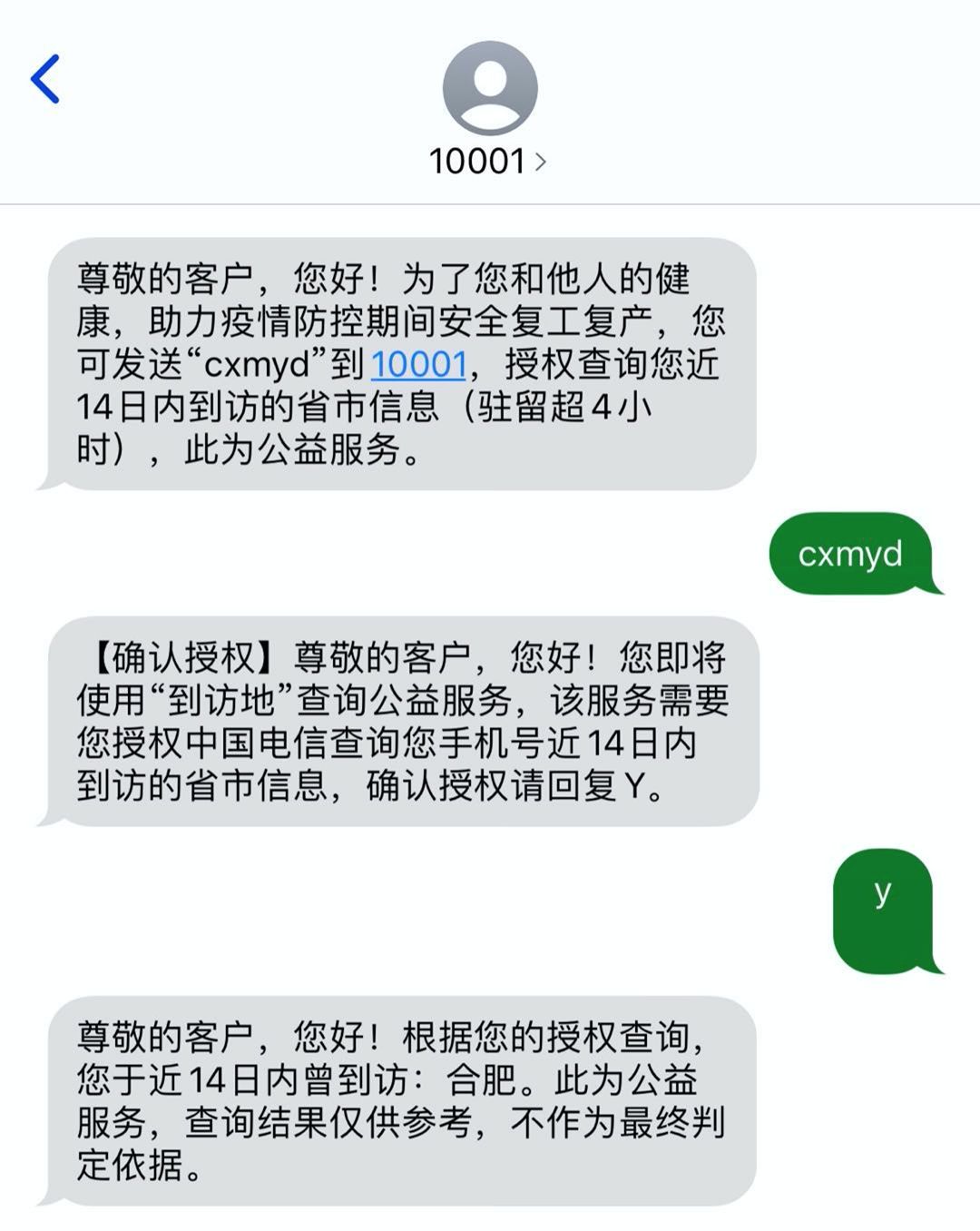The width and height of the screenshot is (980, 1231).
Task: Expand contact details via the chevron beside 10001
Action: 543,160
